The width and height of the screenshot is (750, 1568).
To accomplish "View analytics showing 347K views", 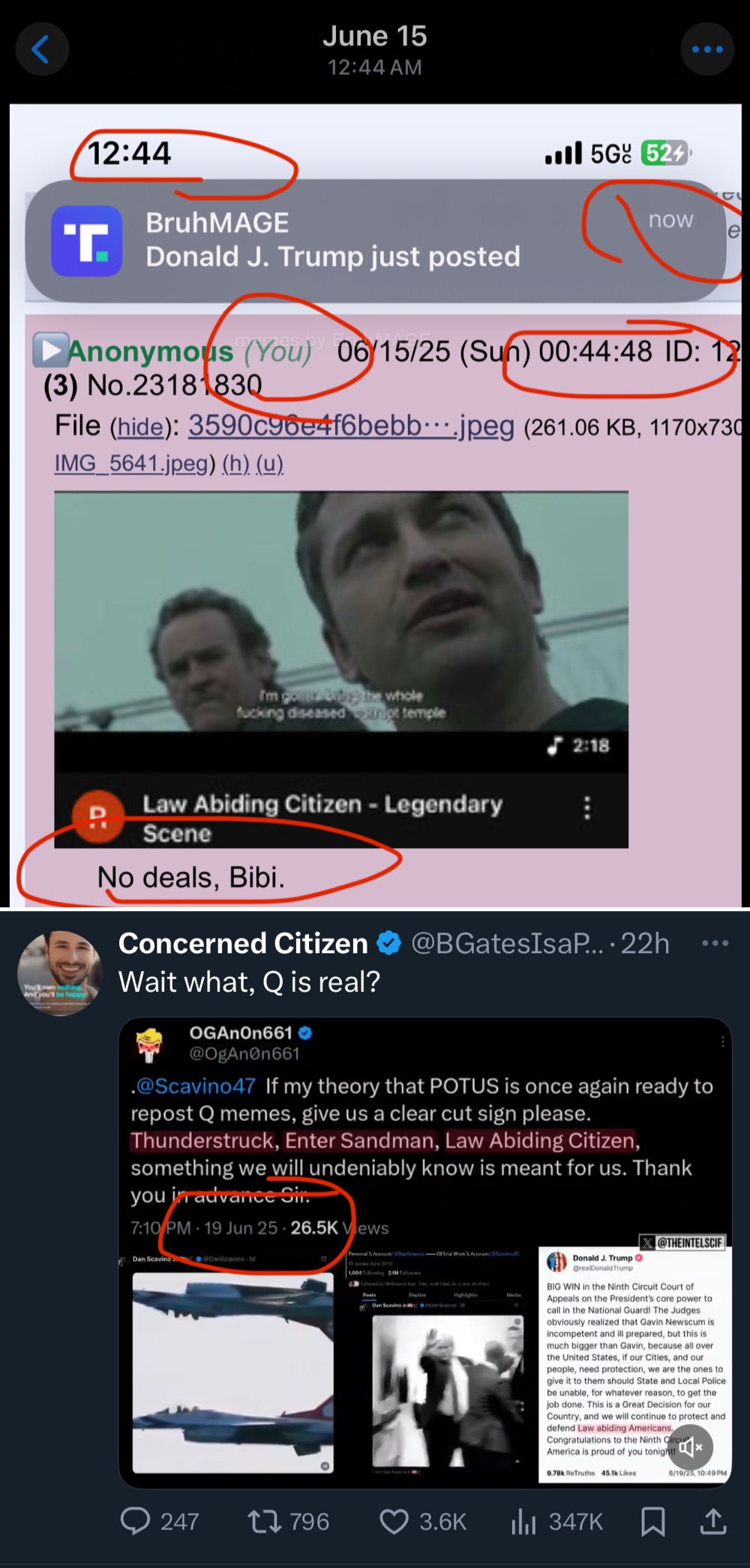I will (557, 1522).
